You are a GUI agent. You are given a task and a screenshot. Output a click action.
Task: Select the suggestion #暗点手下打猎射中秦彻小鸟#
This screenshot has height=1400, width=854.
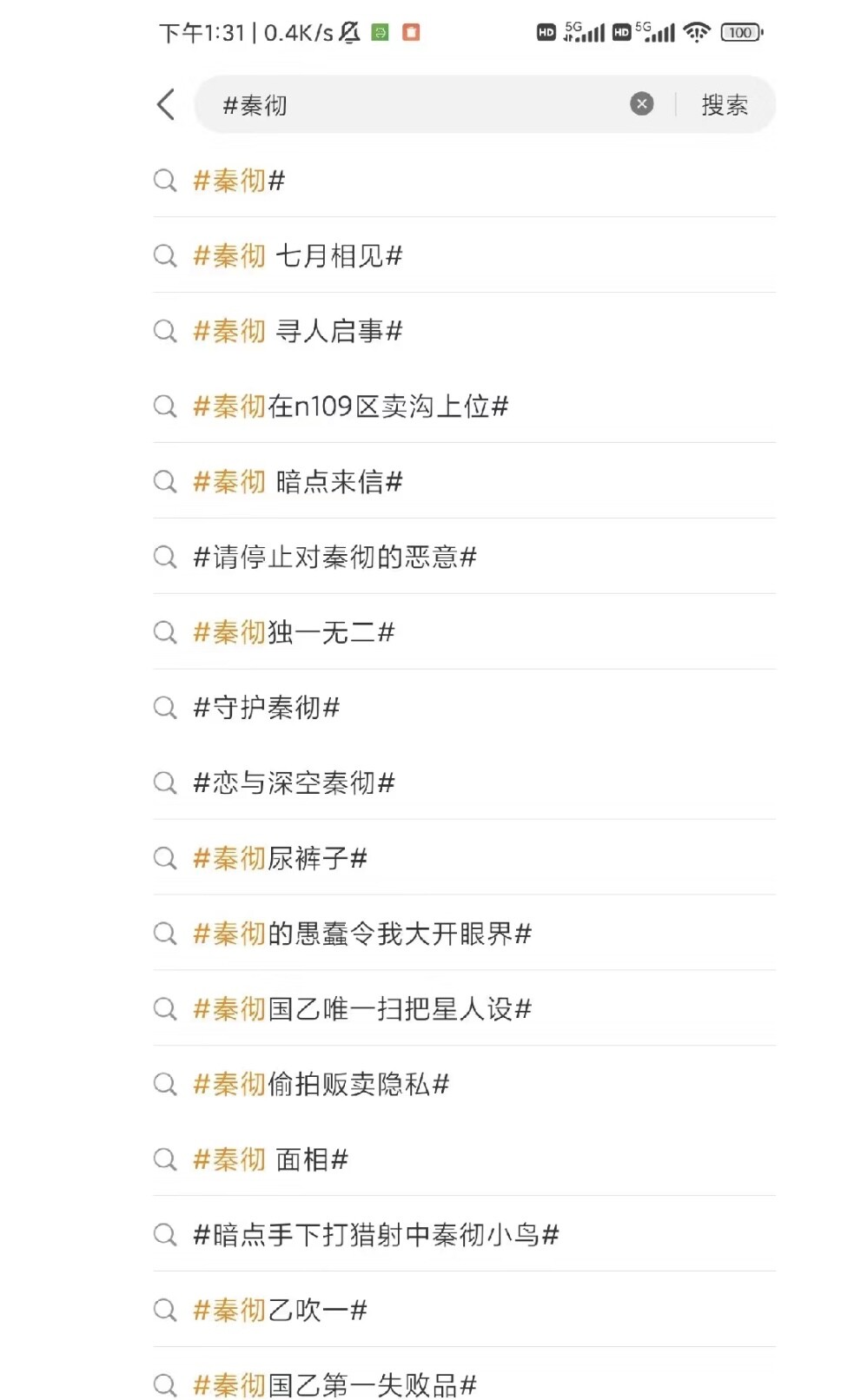[464, 1234]
